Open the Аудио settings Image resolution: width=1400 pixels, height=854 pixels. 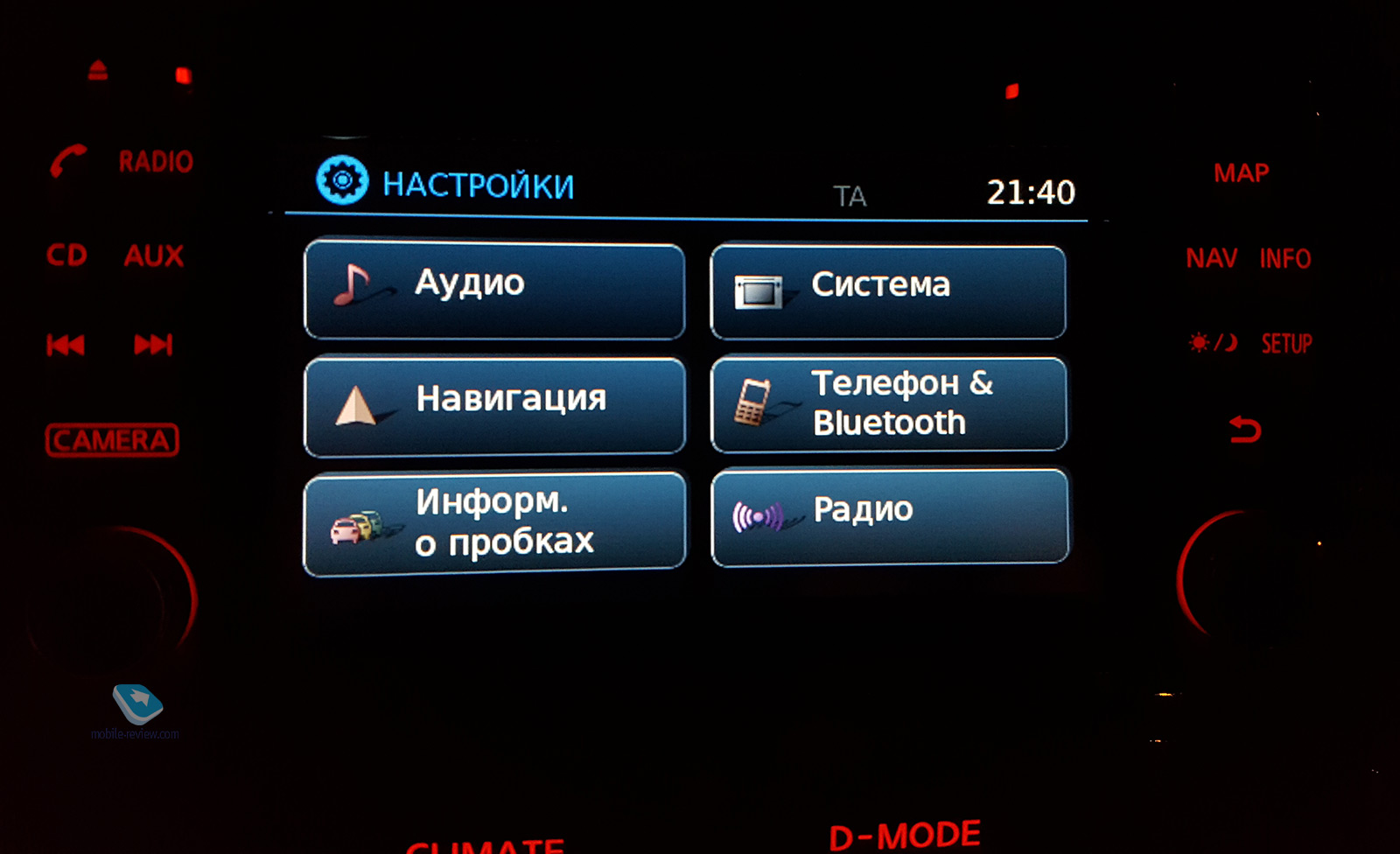coord(494,290)
